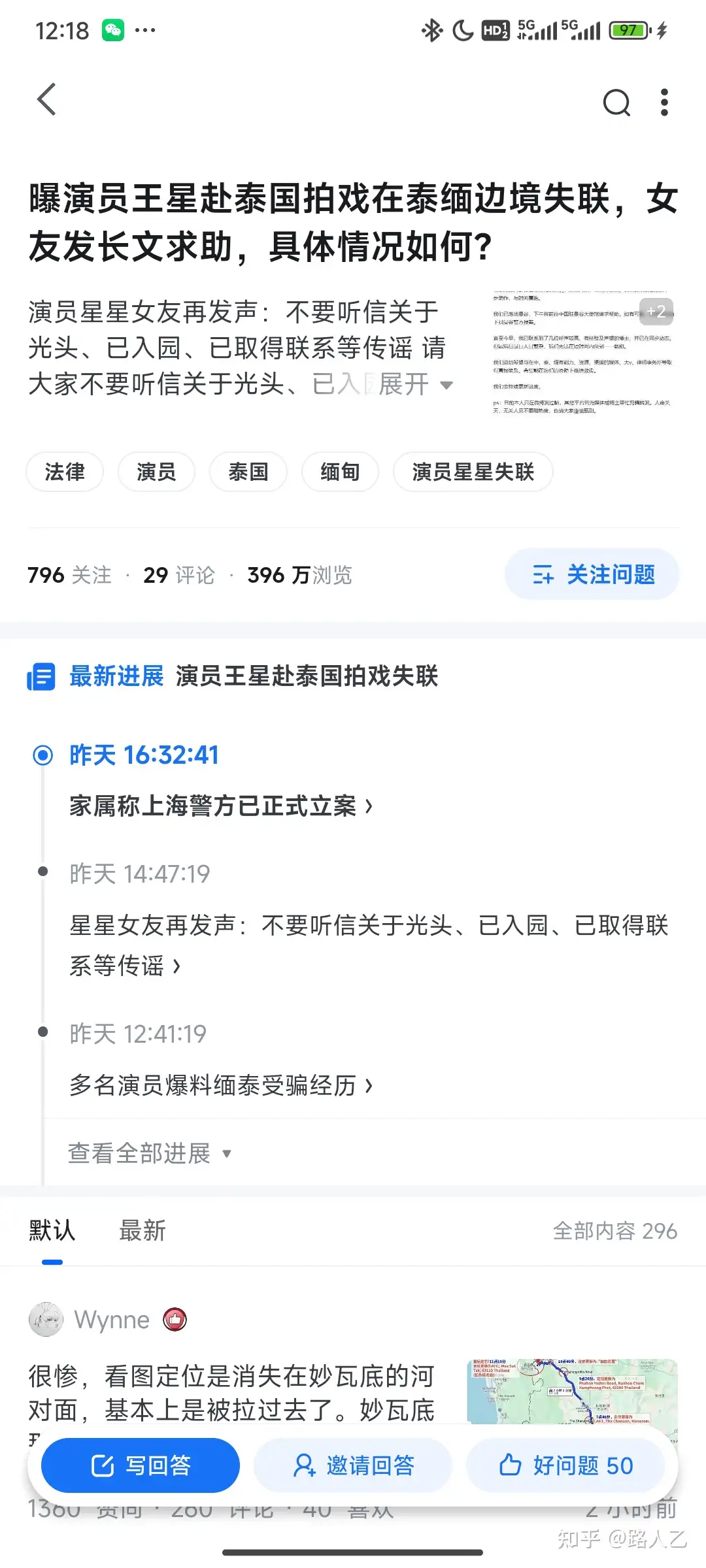Open the three-dot overflow menu
706x1568 pixels.
click(664, 103)
